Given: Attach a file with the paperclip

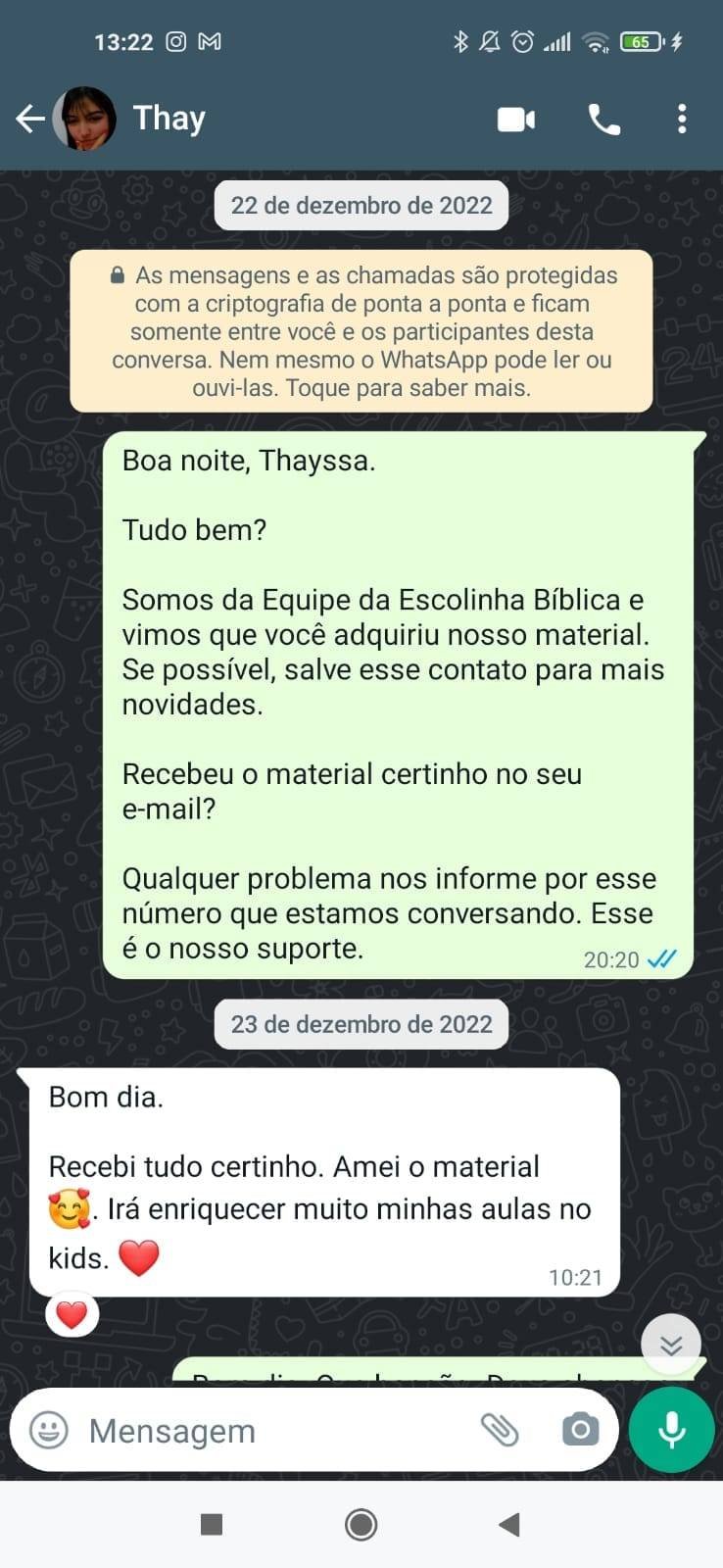Looking at the screenshot, I should [500, 1430].
